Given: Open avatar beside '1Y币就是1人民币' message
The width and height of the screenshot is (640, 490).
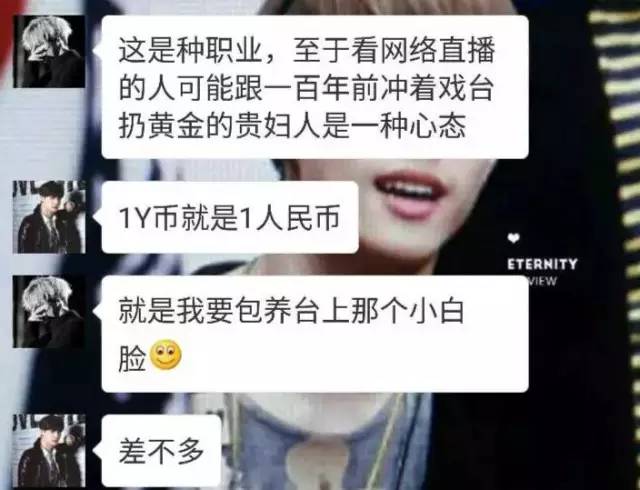Looking at the screenshot, I should point(48,217).
